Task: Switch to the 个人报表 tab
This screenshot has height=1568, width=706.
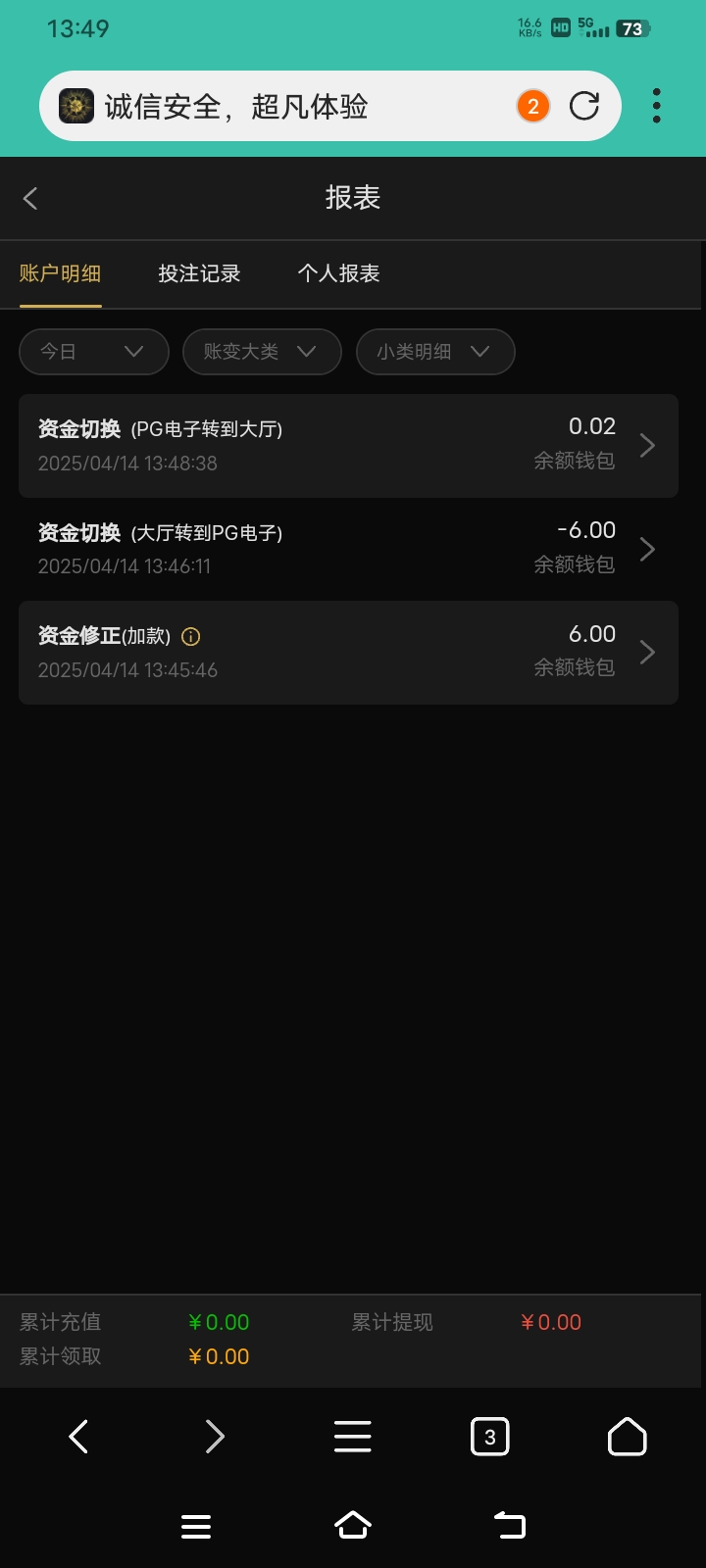Action: click(338, 273)
